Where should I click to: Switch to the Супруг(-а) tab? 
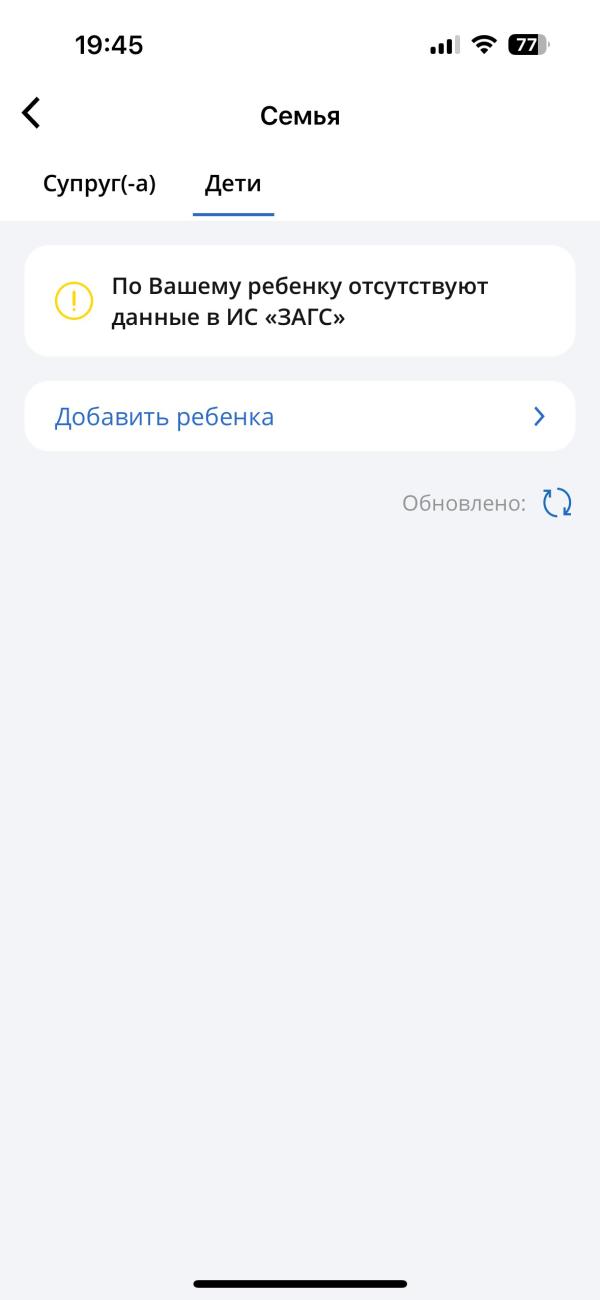coord(99,185)
